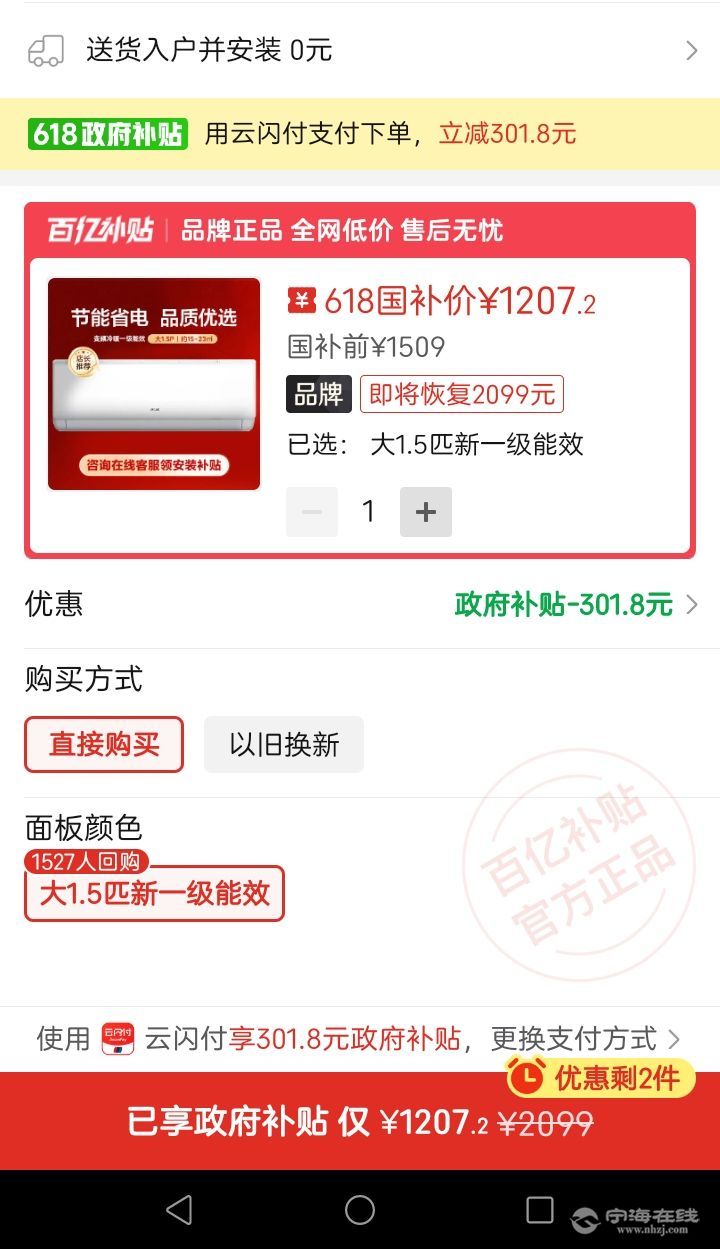Increase quantity with the plus button
This screenshot has height=1249, width=720.
[x=426, y=512]
